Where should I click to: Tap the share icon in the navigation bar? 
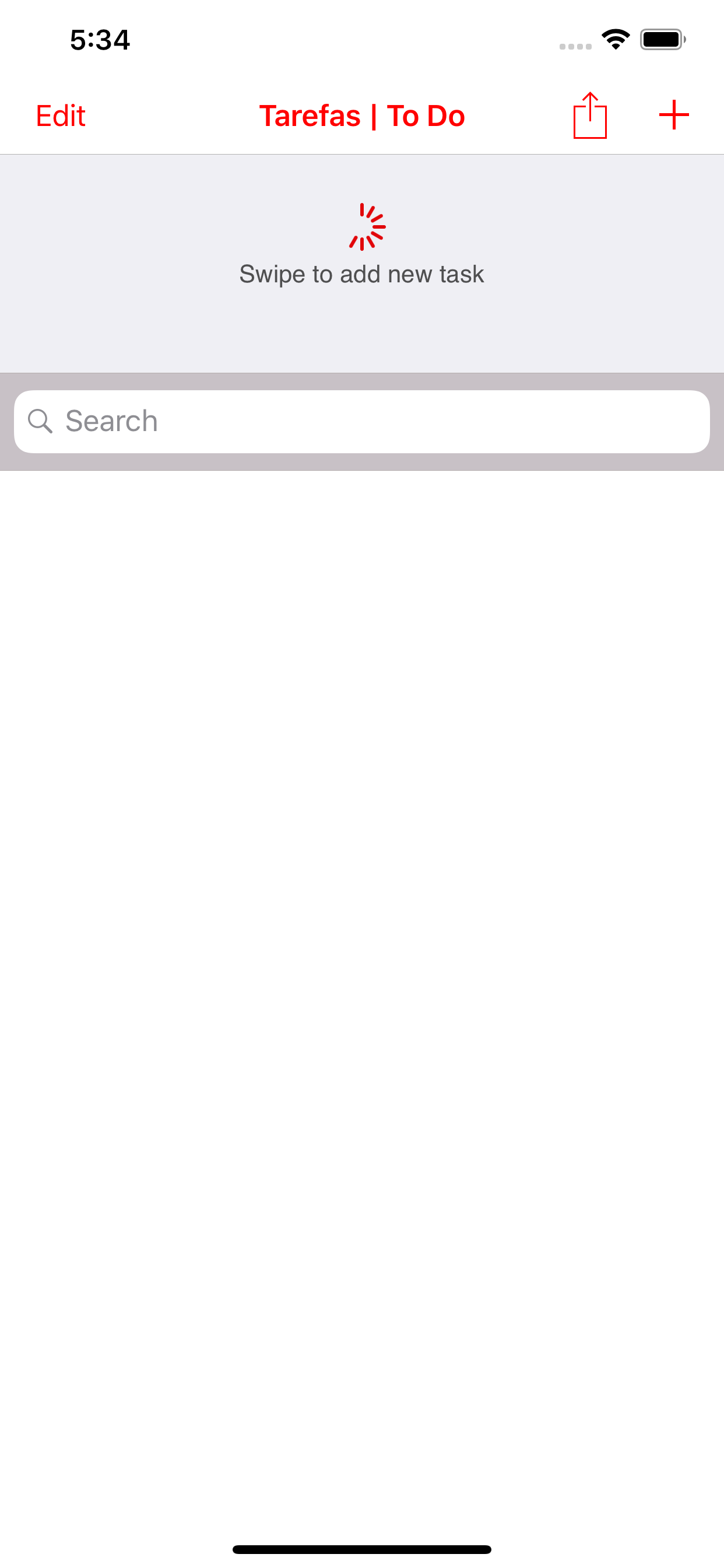point(589,116)
